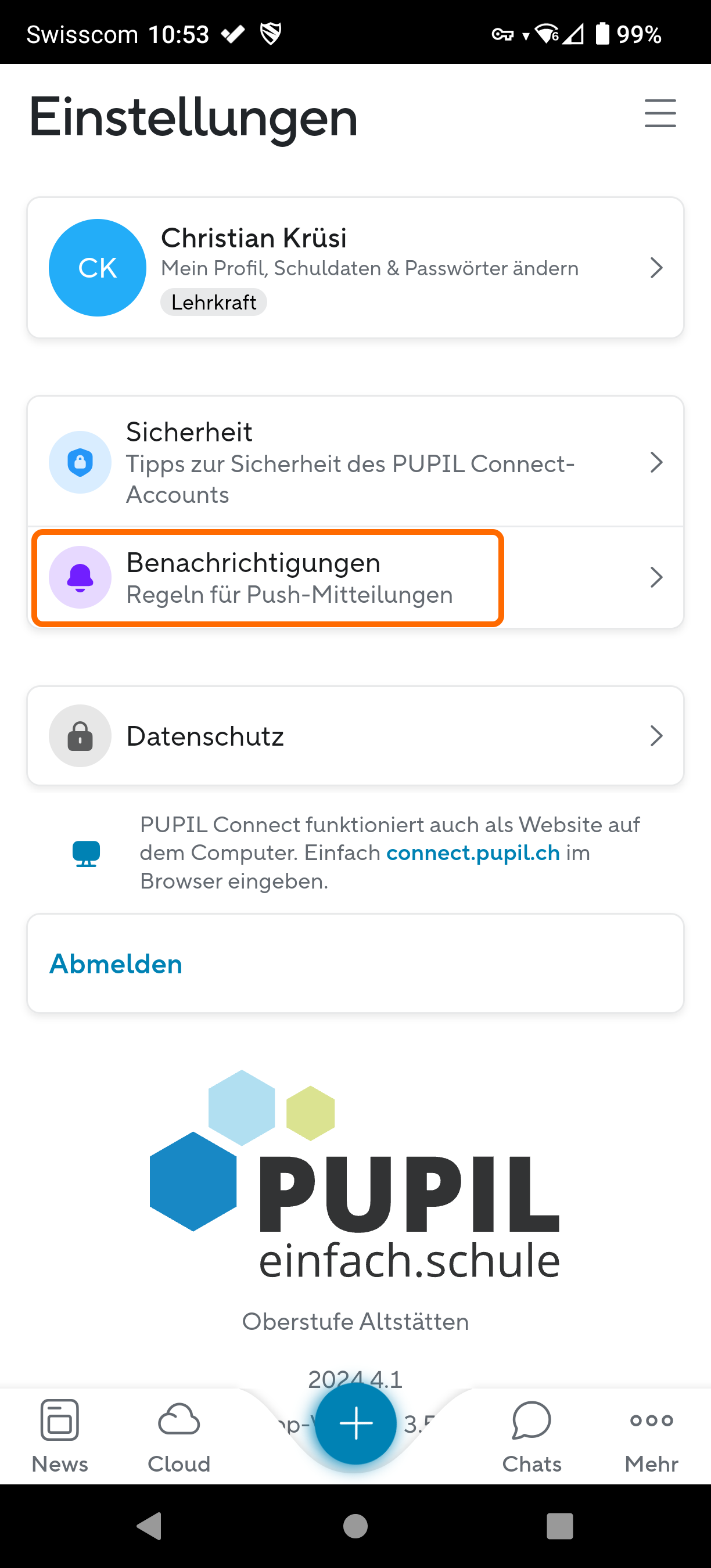This screenshot has height=1568, width=711.
Task: Open Benachrichtigungen push rules
Action: [355, 577]
